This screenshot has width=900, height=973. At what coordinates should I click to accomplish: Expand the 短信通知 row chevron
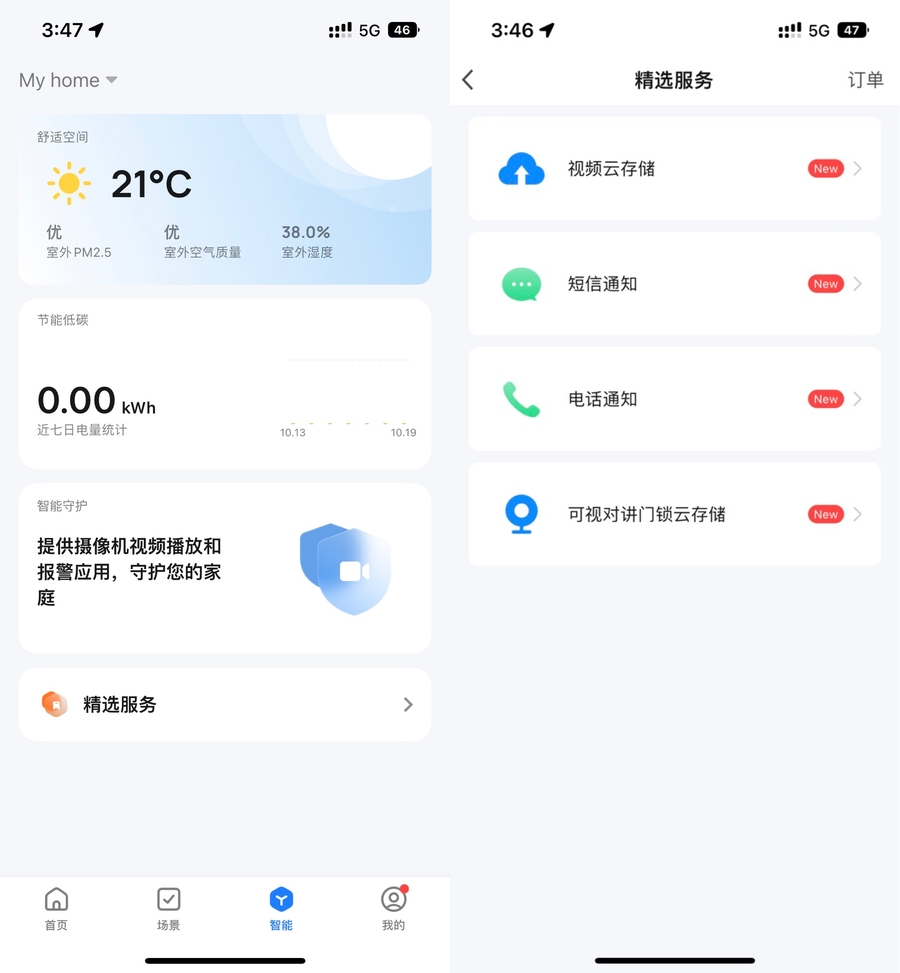(858, 283)
